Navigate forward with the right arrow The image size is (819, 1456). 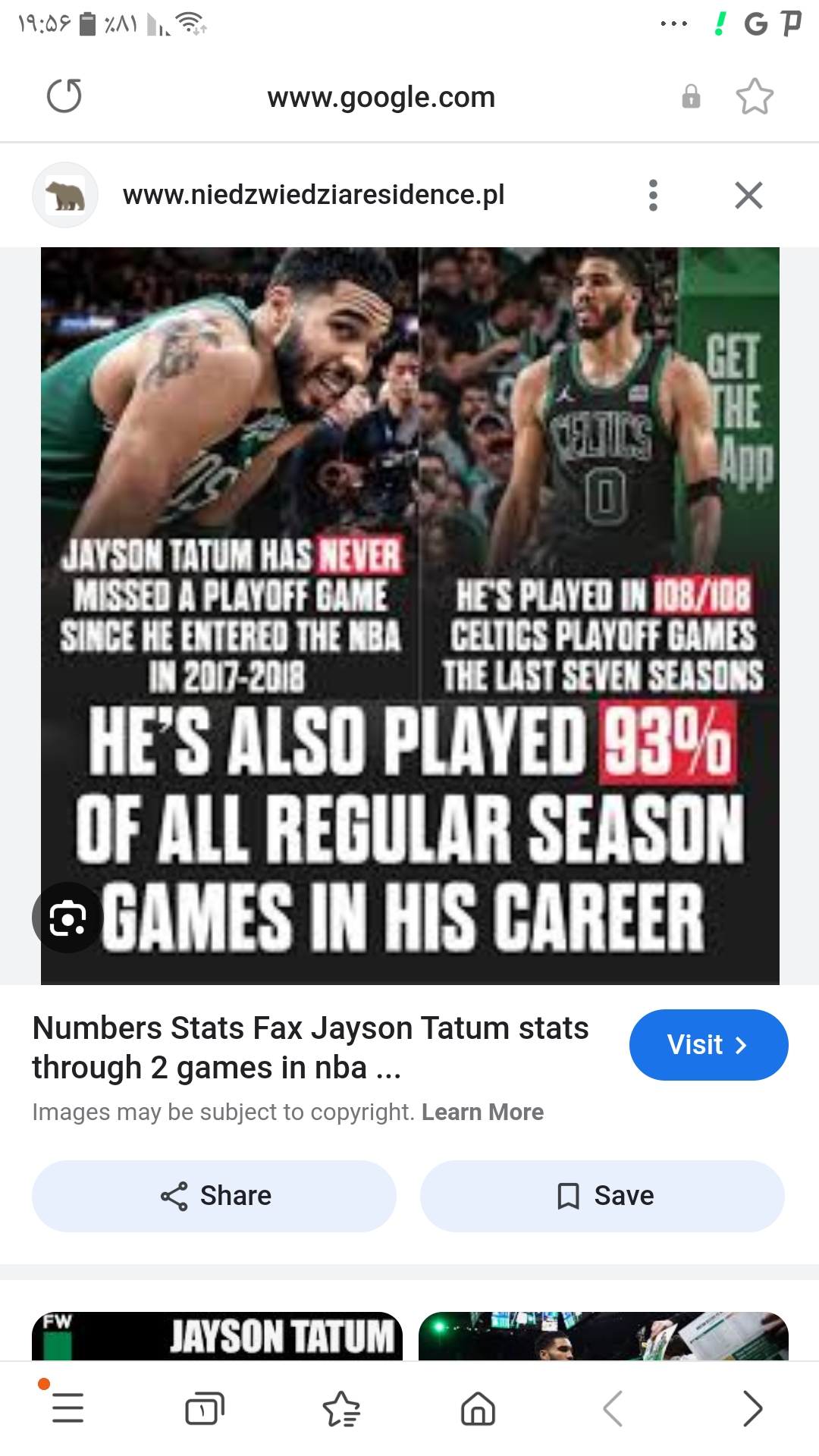[752, 1408]
